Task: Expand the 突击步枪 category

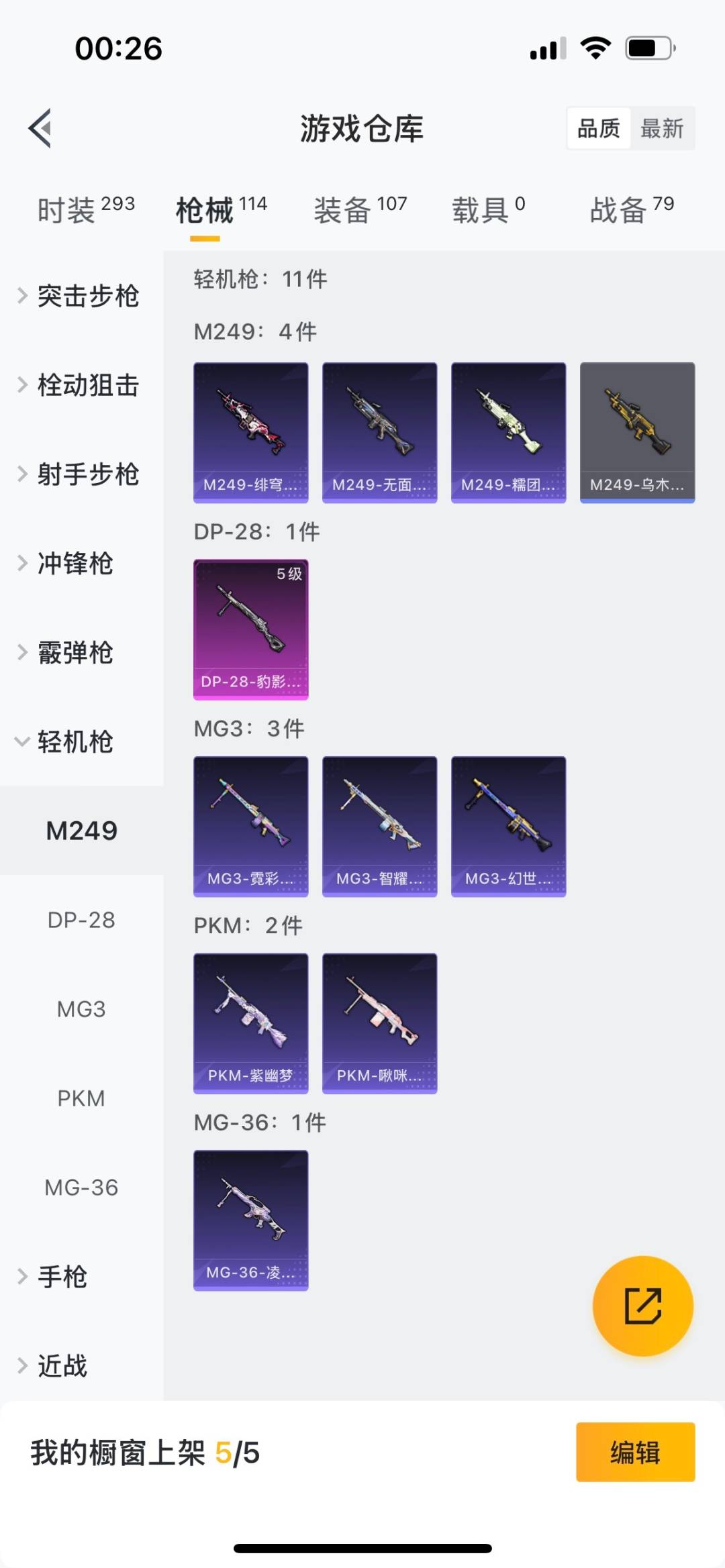Action: (81, 296)
